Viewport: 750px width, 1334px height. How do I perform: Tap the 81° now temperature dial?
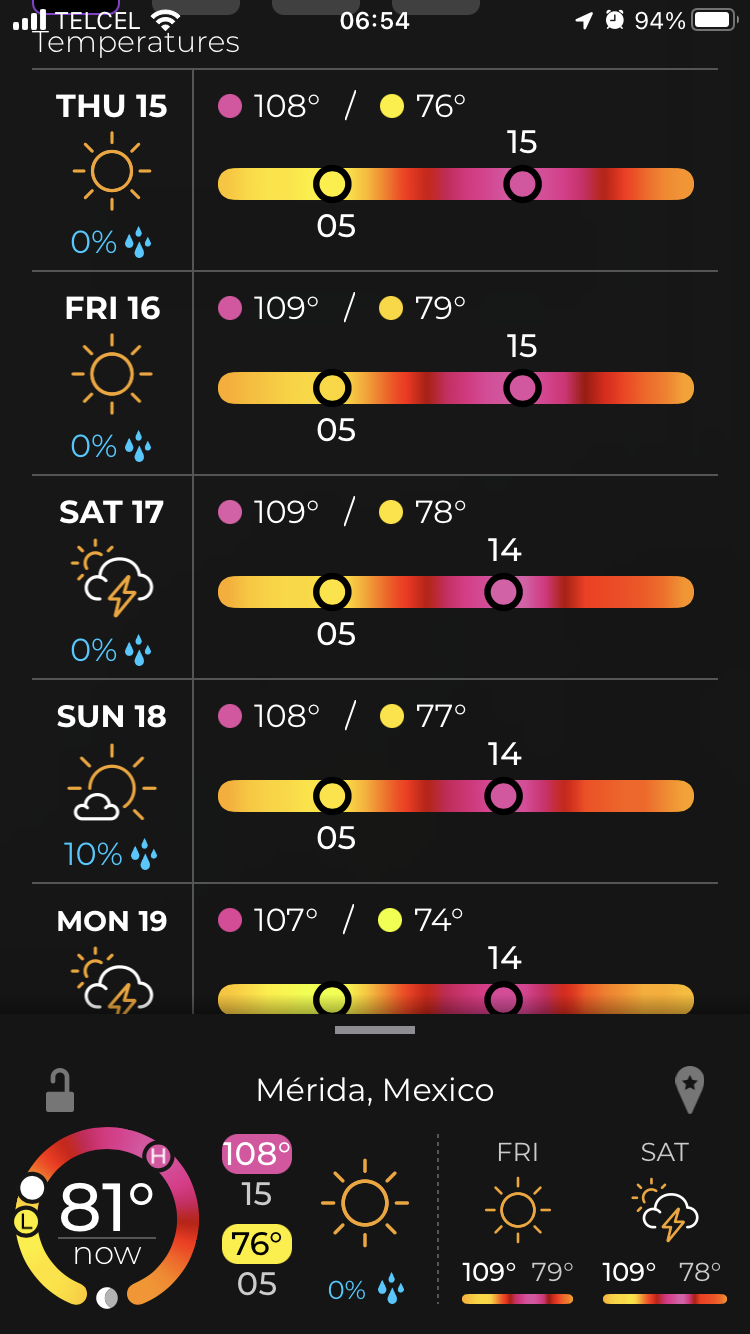tap(107, 1218)
